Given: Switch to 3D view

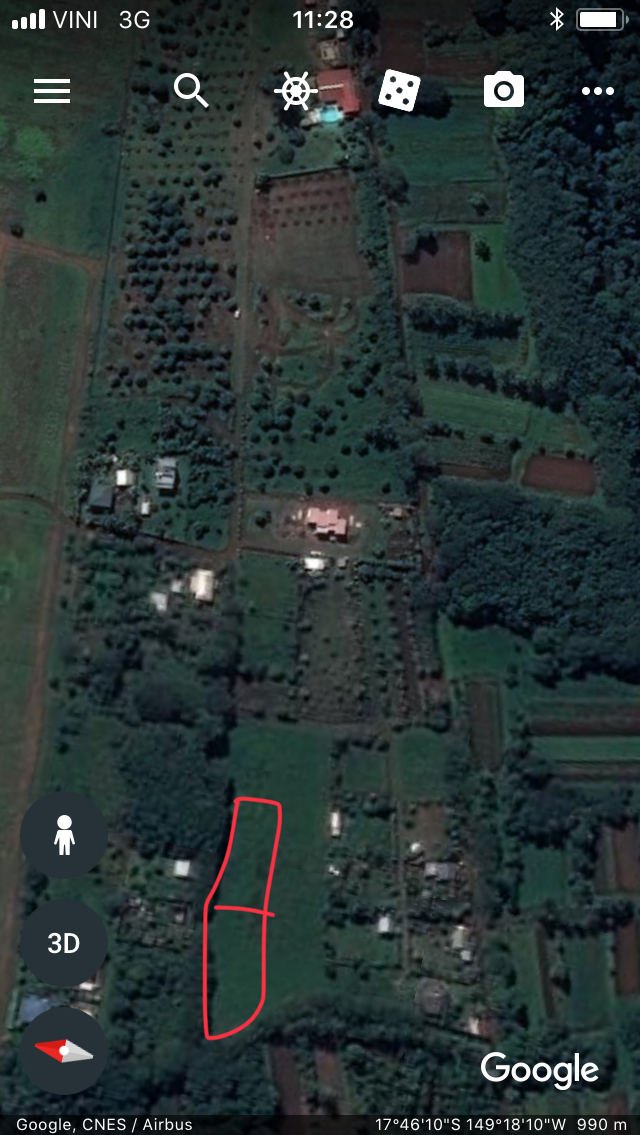Looking at the screenshot, I should click(64, 943).
